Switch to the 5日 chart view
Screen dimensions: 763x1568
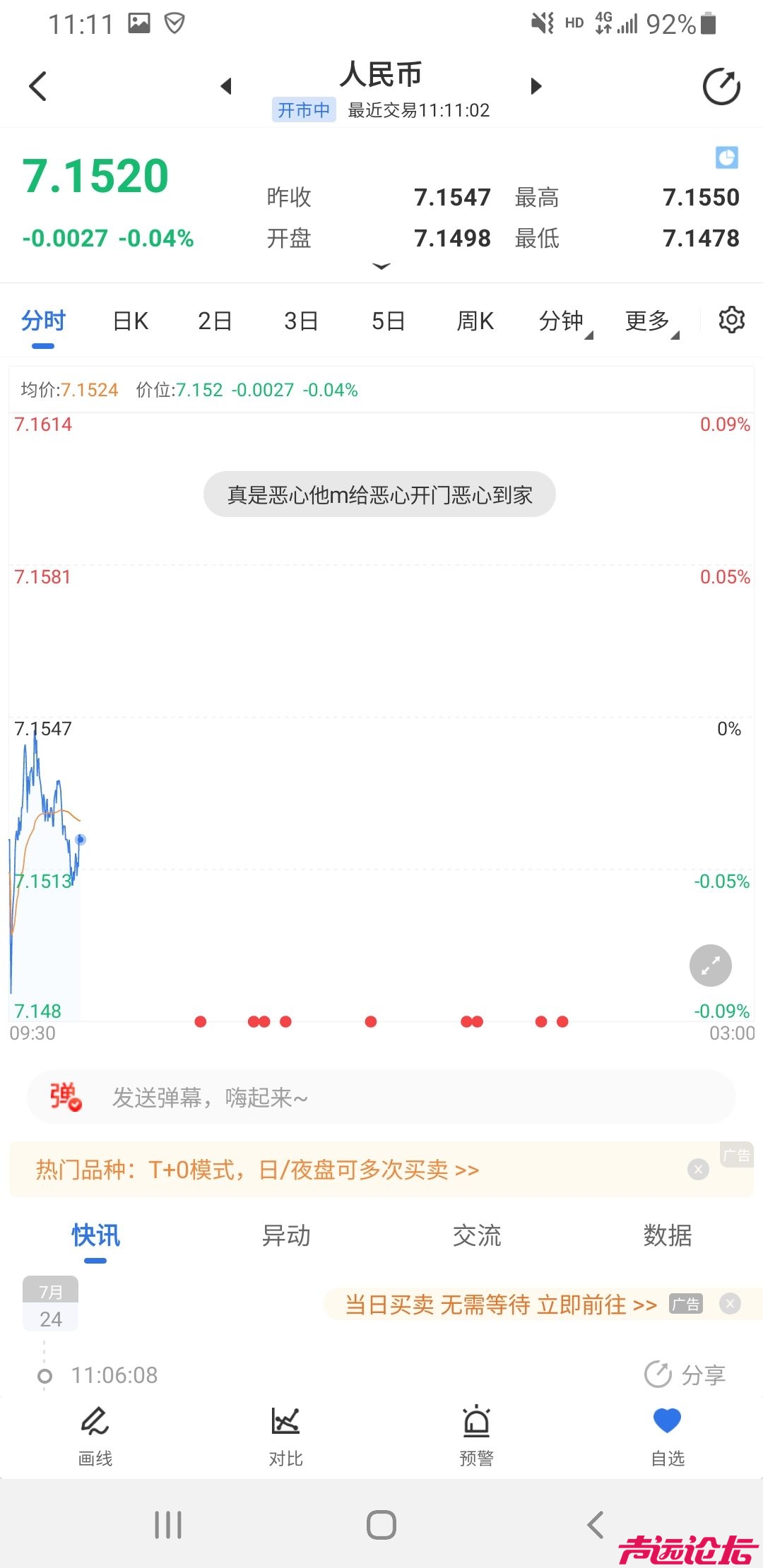[388, 321]
